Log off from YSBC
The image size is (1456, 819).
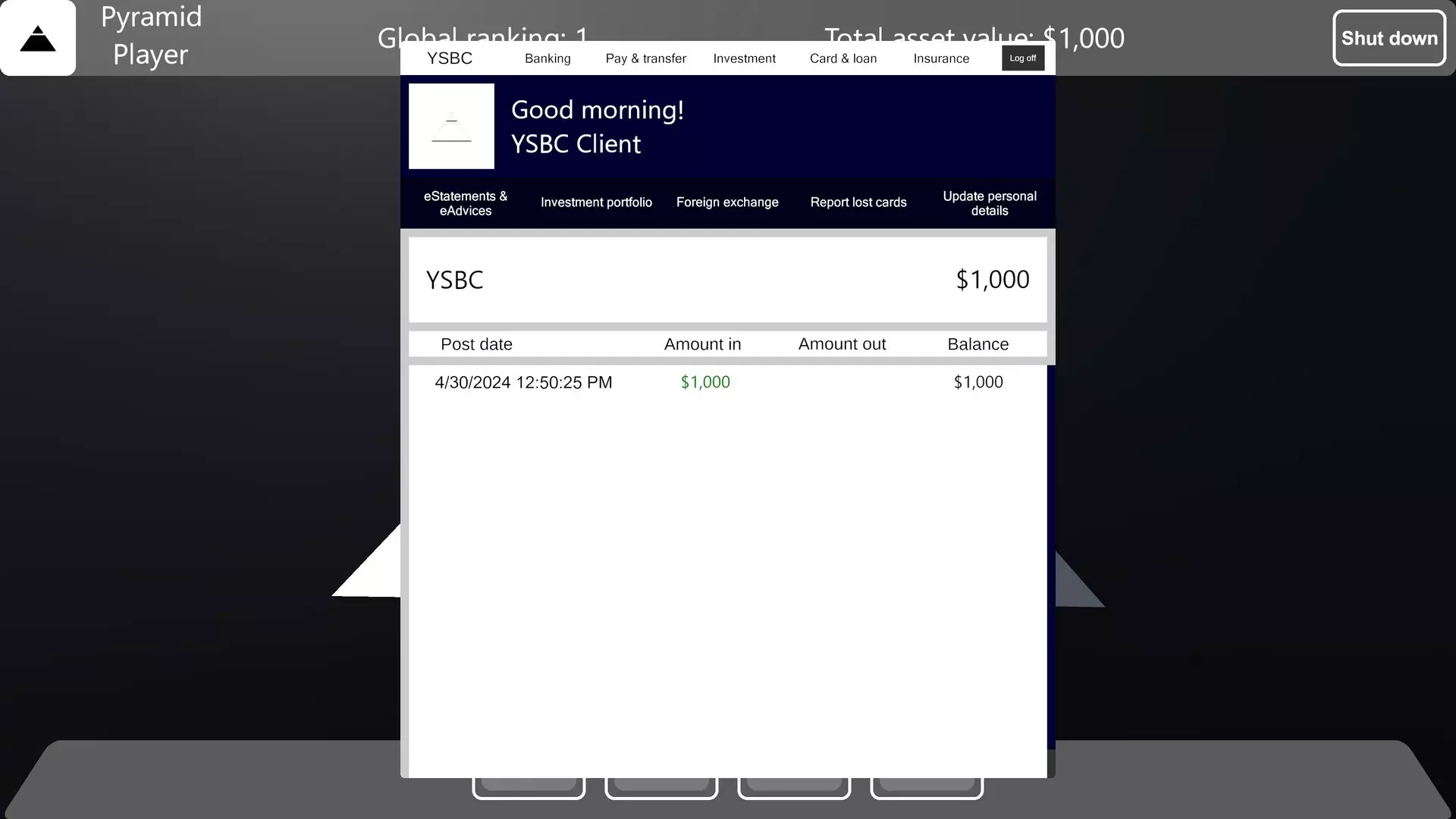coord(1022,58)
